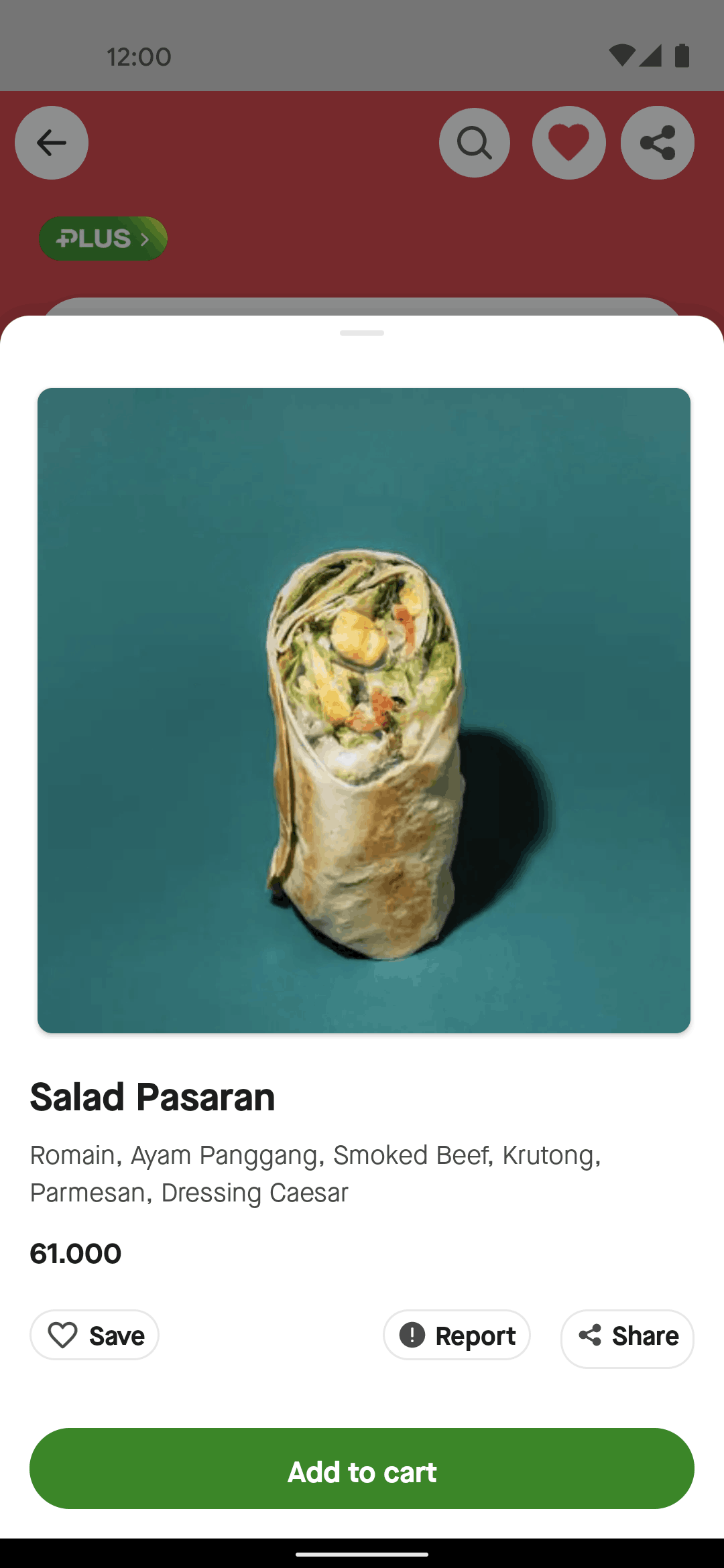This screenshot has height=1568, width=724.
Task: Go back using the top arrow
Action: (52, 143)
